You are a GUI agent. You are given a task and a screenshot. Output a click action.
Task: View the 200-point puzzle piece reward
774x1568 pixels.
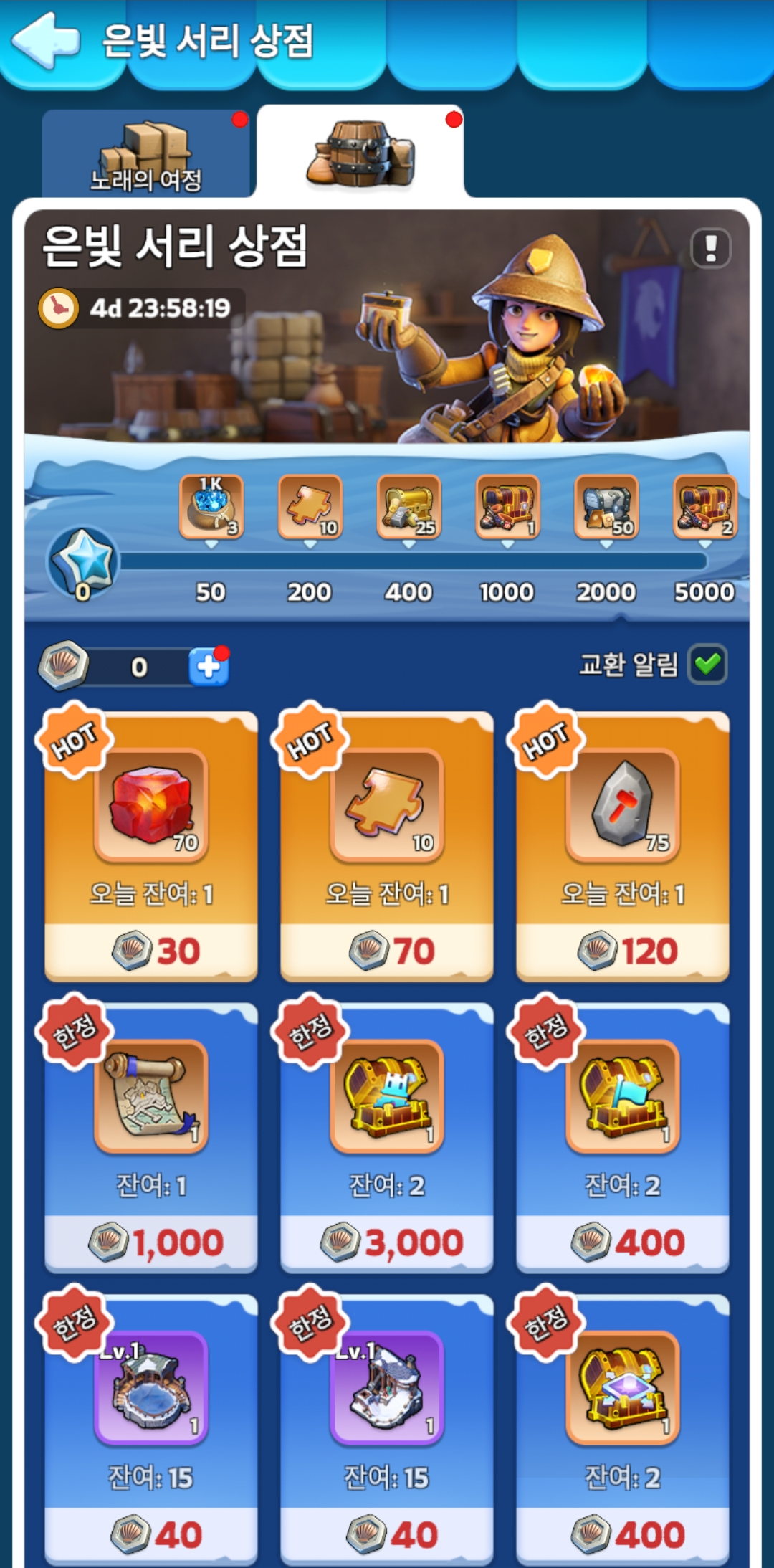point(310,506)
